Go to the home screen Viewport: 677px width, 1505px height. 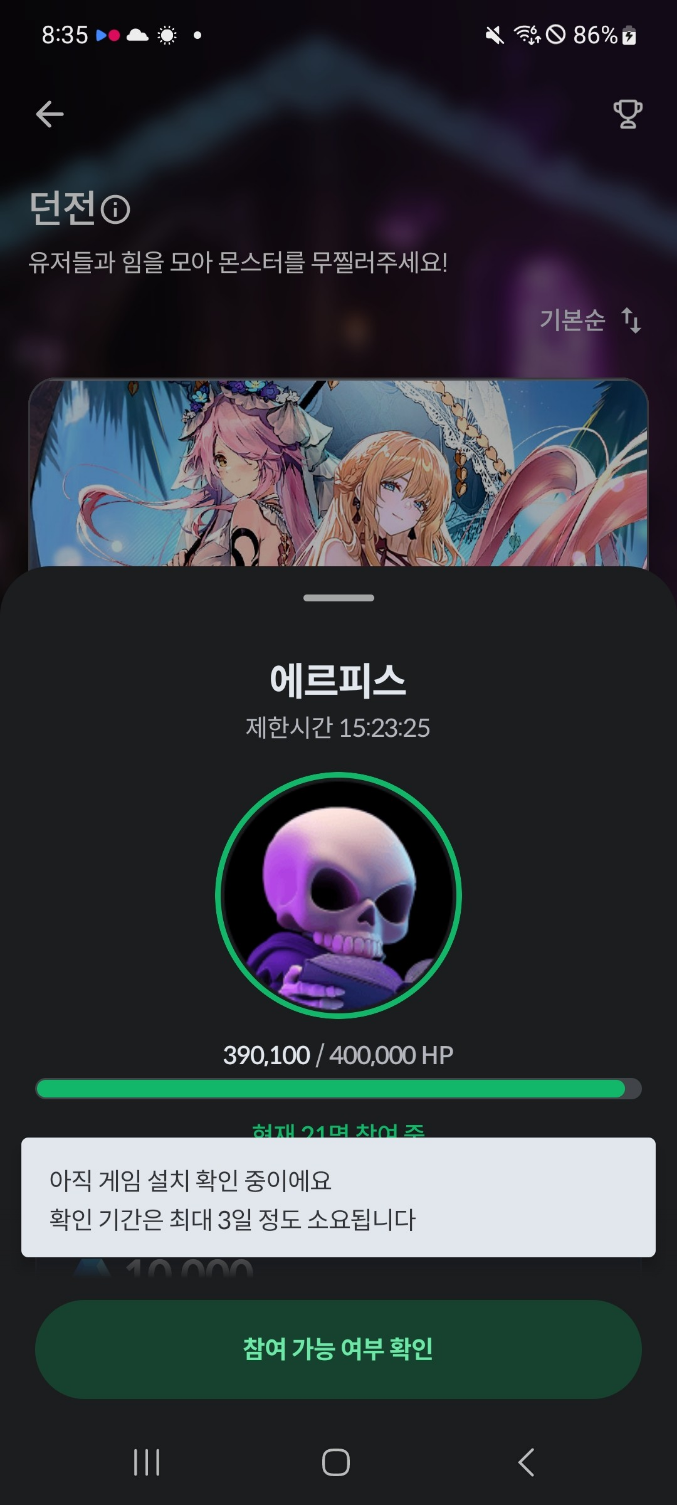(x=336, y=1462)
